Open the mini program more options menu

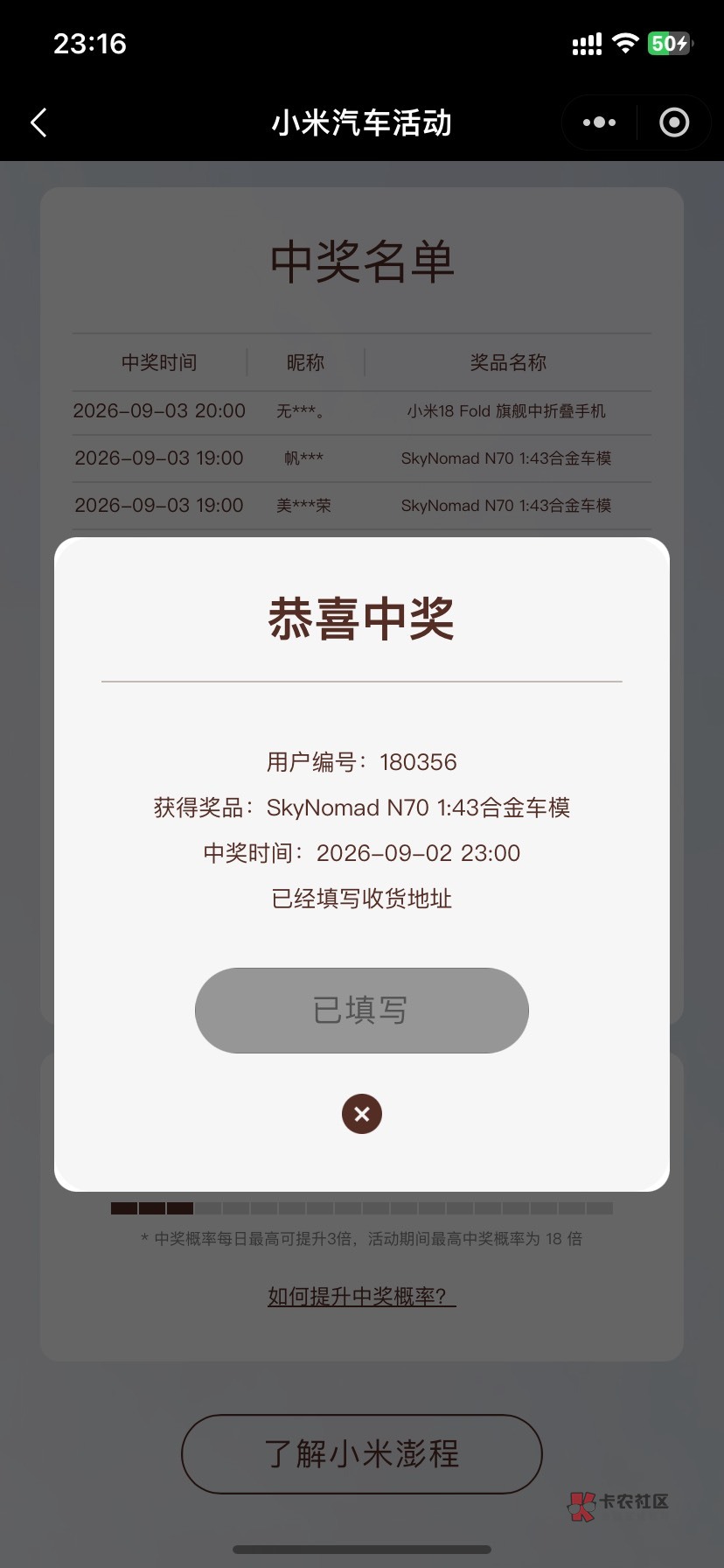[599, 122]
